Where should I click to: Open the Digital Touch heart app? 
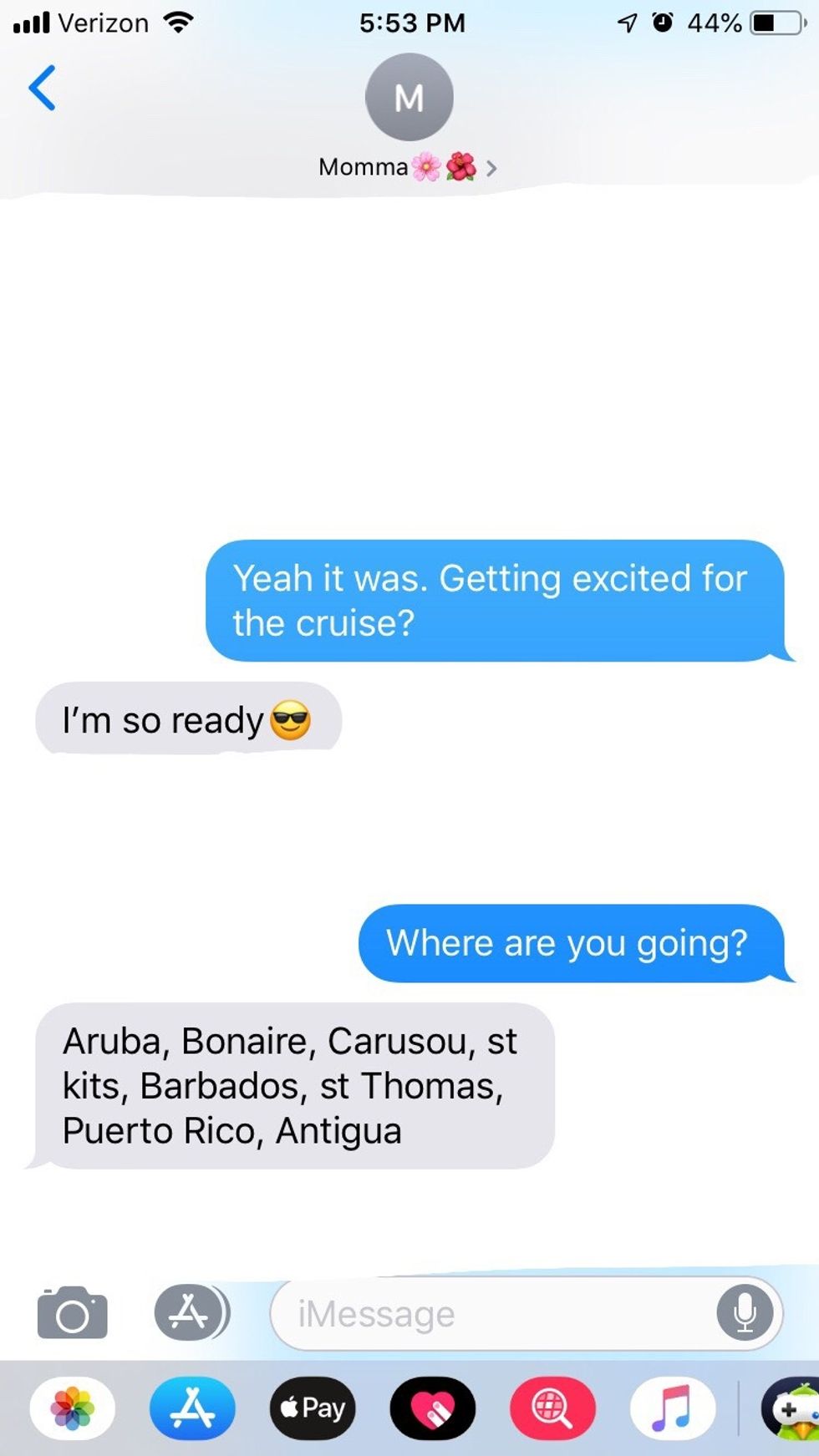point(432,1408)
